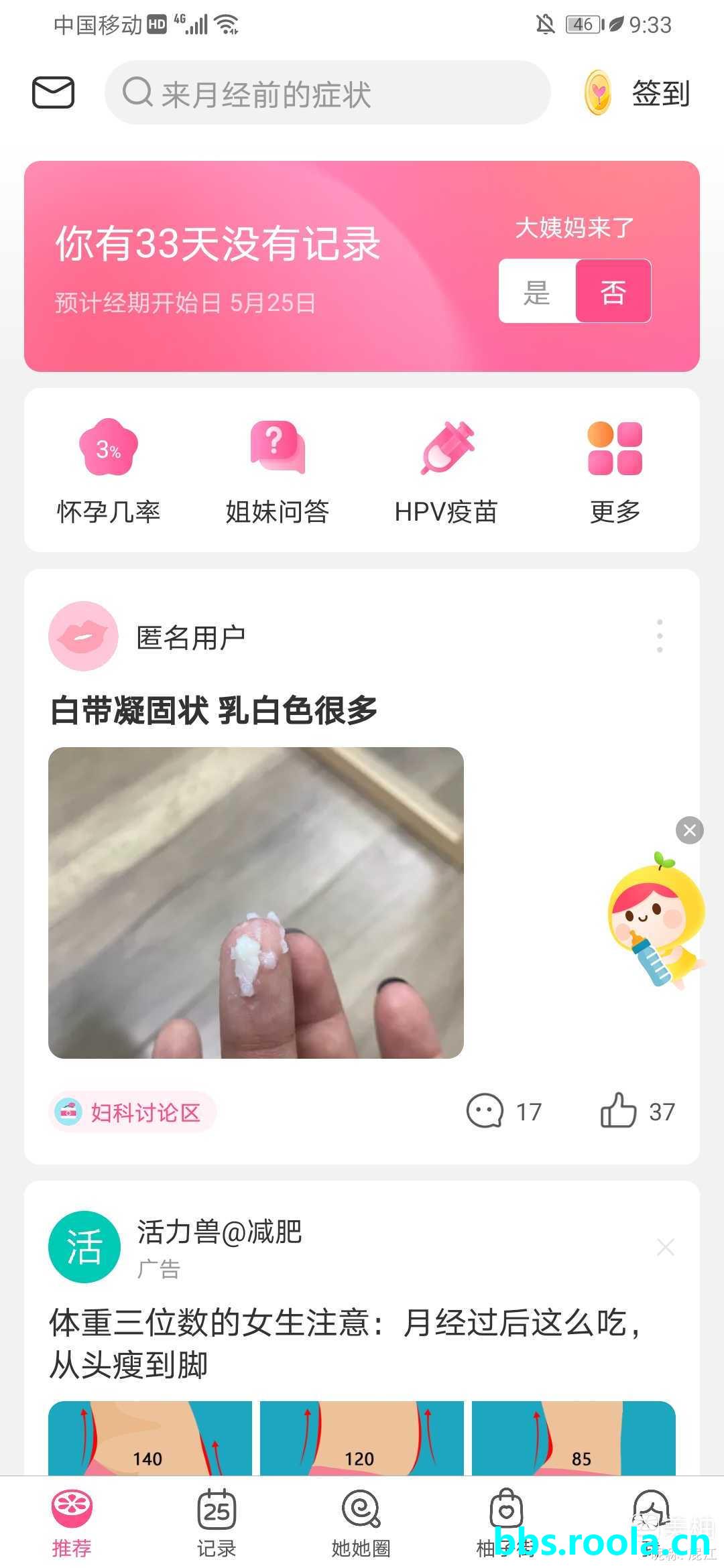
Task: Dismiss the floating mascot with close button
Action: (x=689, y=830)
